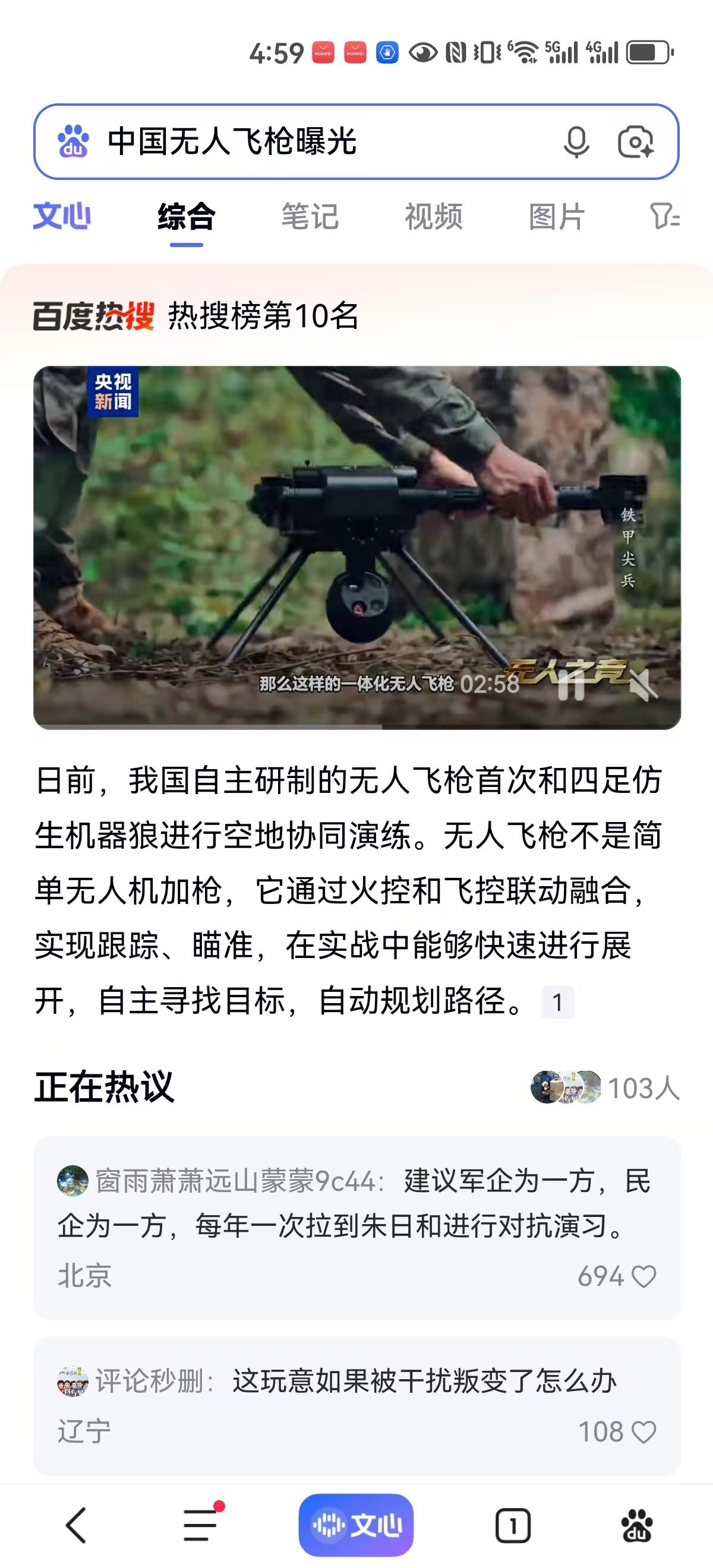
Task: Pause the playing video
Action: (x=571, y=685)
